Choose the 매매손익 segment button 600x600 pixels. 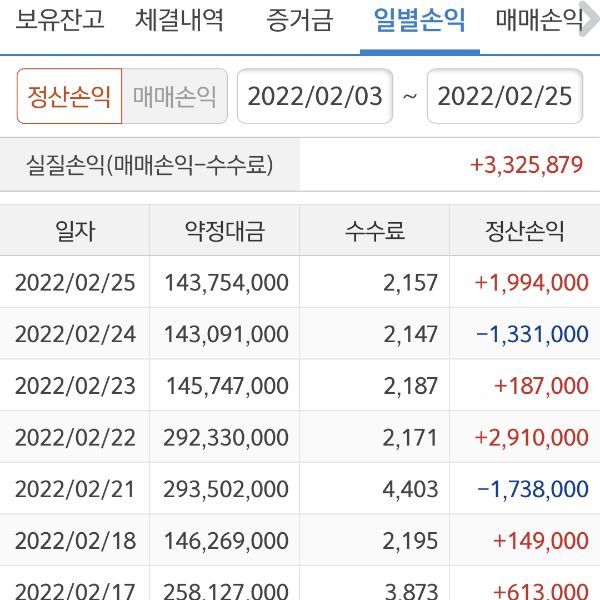tap(174, 96)
